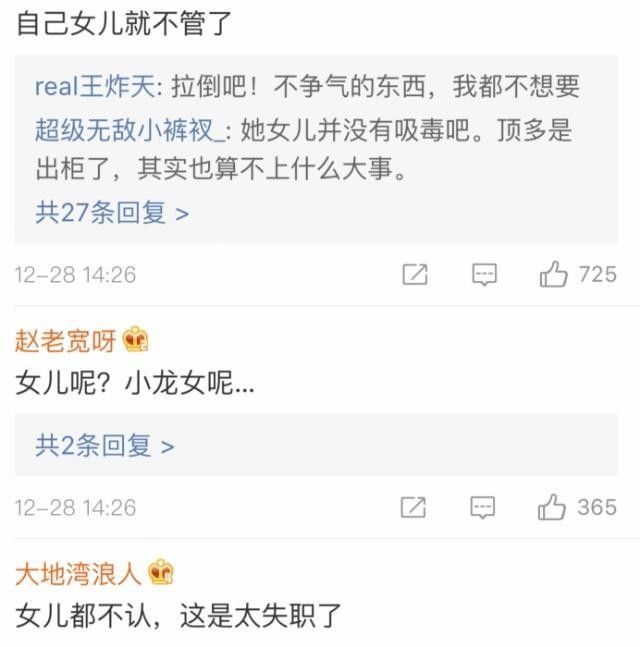Open real王炸天's profile
Image resolution: width=640 pixels, height=647 pixels.
pos(95,87)
